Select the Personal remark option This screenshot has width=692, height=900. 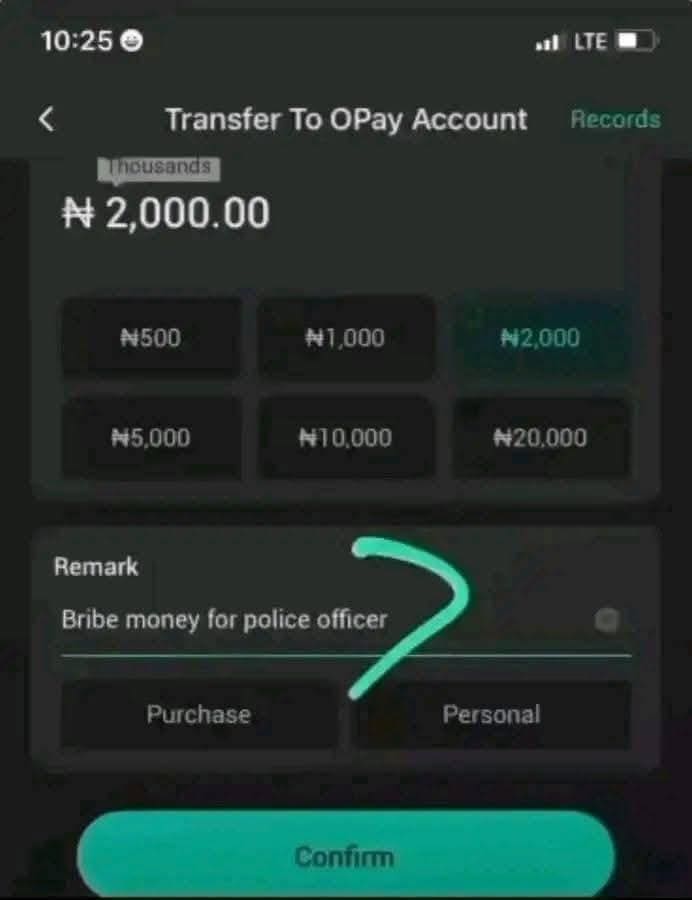(491, 714)
